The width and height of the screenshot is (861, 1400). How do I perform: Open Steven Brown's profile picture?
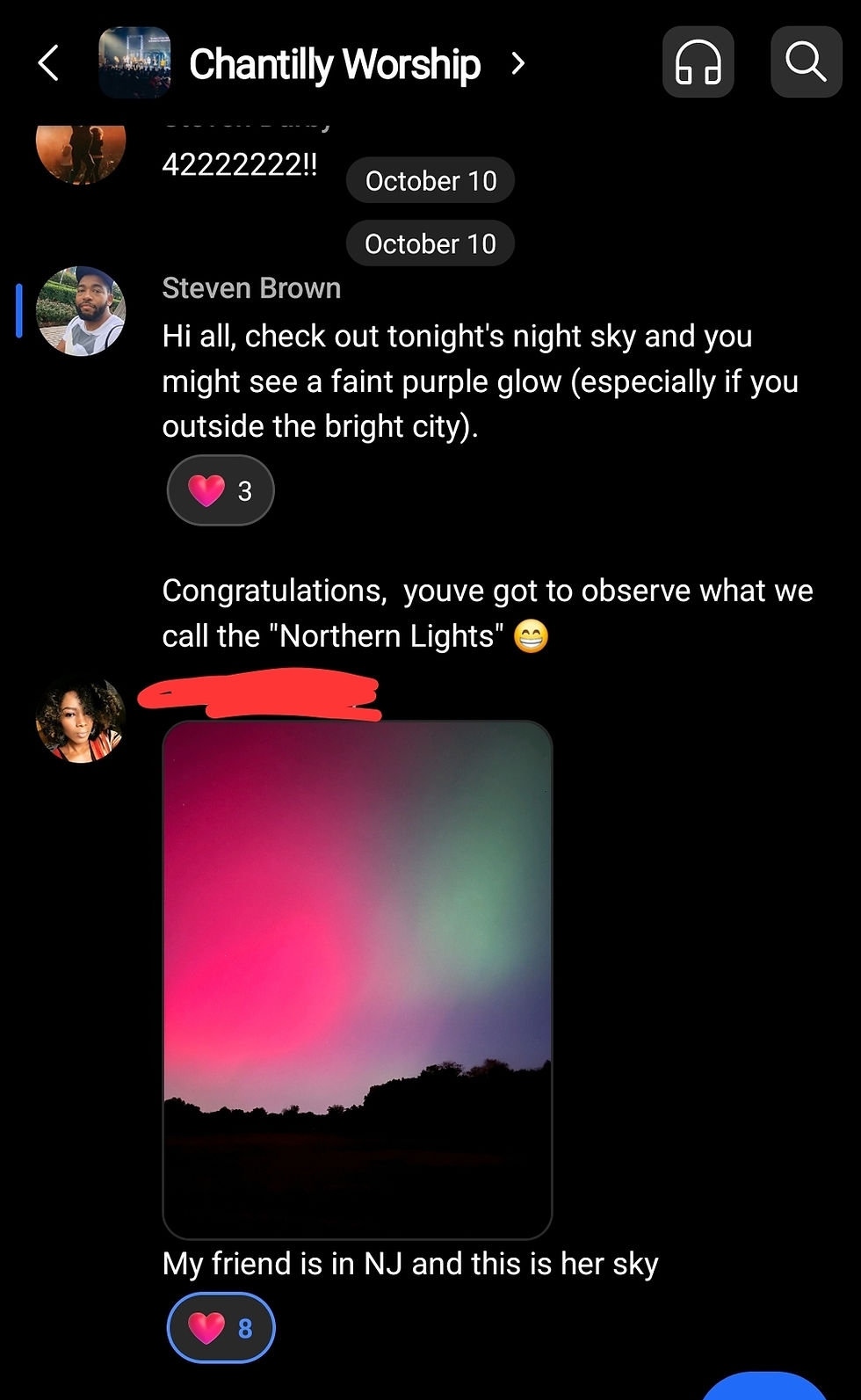81,311
